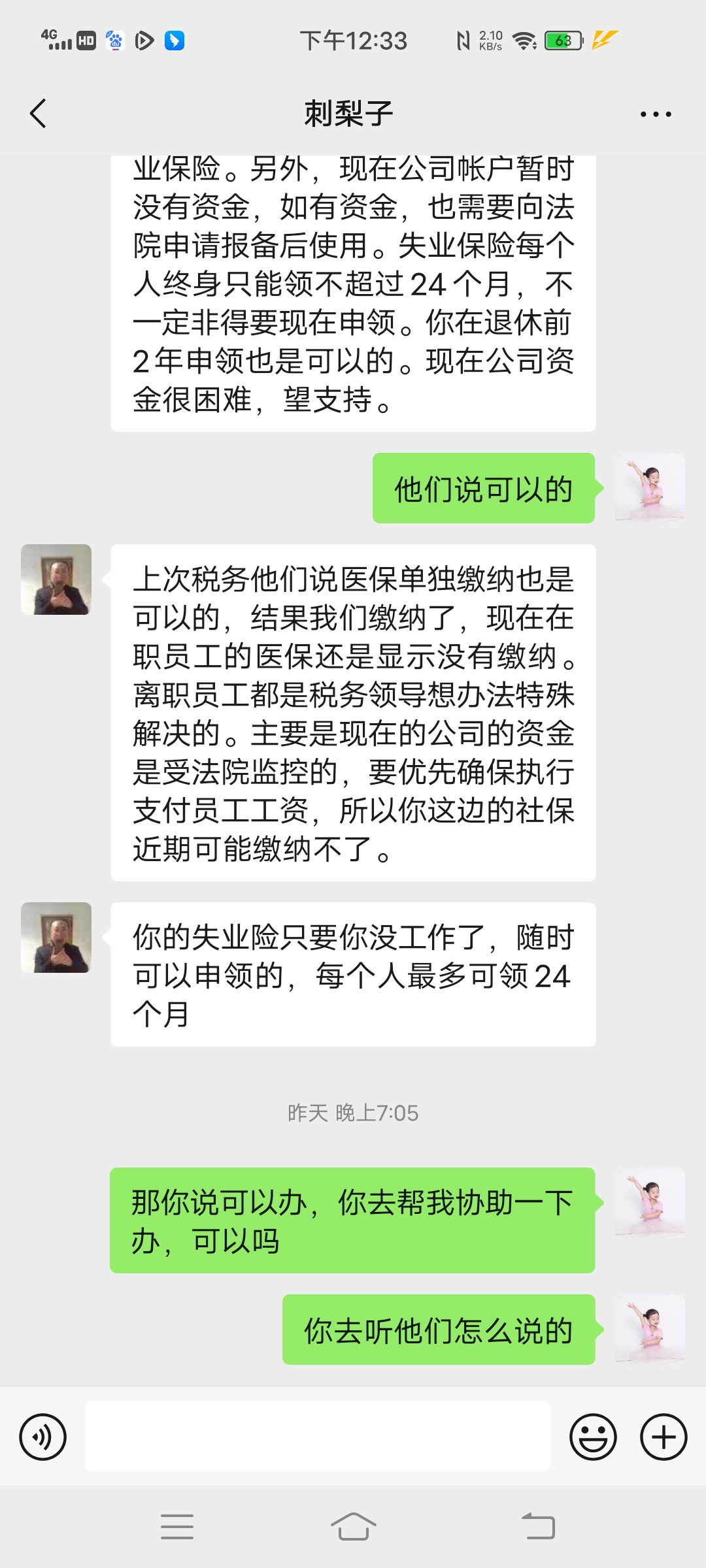Tap the message text field
This screenshot has width=706, height=1568.
(x=317, y=1436)
